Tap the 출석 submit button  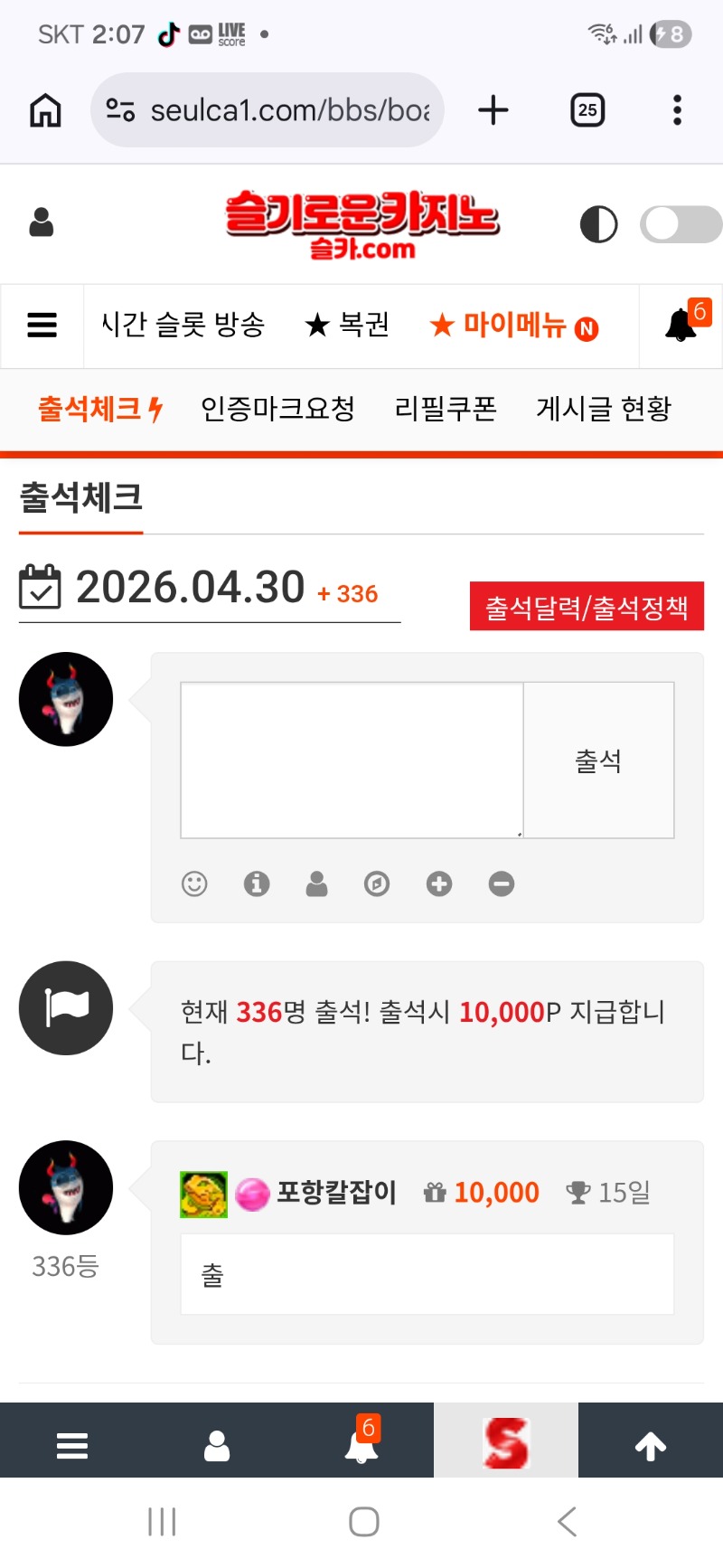(x=598, y=760)
